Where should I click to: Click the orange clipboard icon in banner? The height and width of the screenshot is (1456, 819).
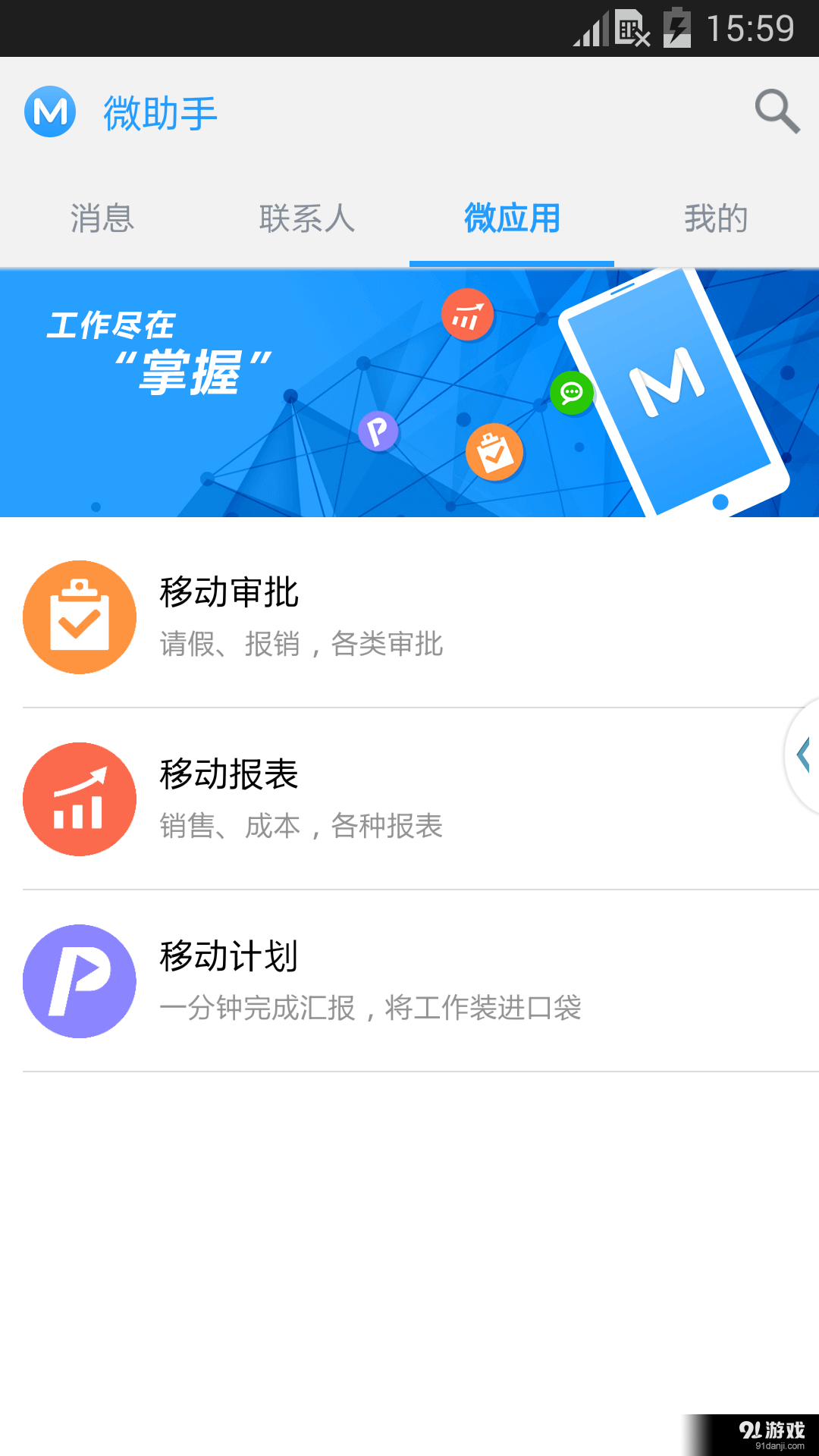[495, 451]
